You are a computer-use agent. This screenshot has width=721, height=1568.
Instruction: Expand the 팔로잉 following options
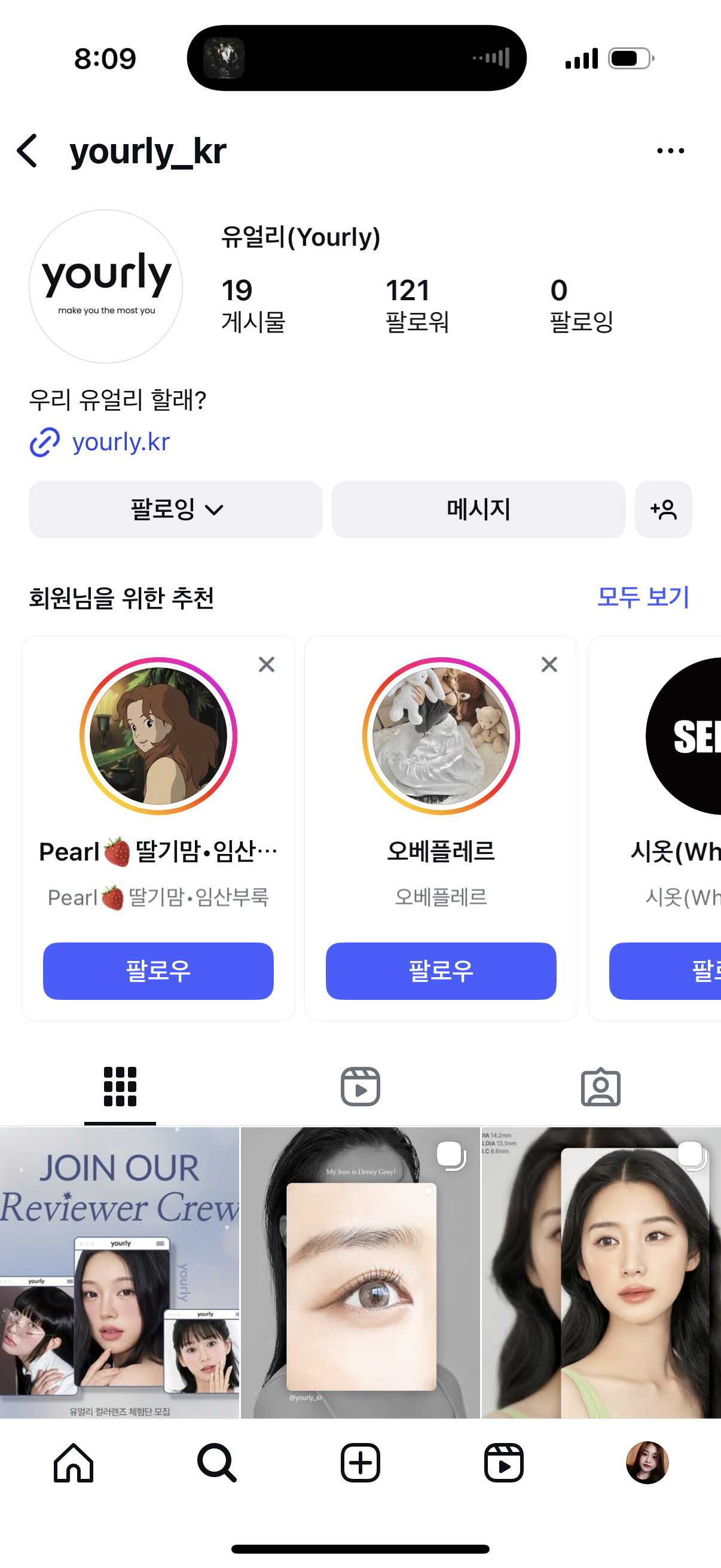tap(175, 510)
